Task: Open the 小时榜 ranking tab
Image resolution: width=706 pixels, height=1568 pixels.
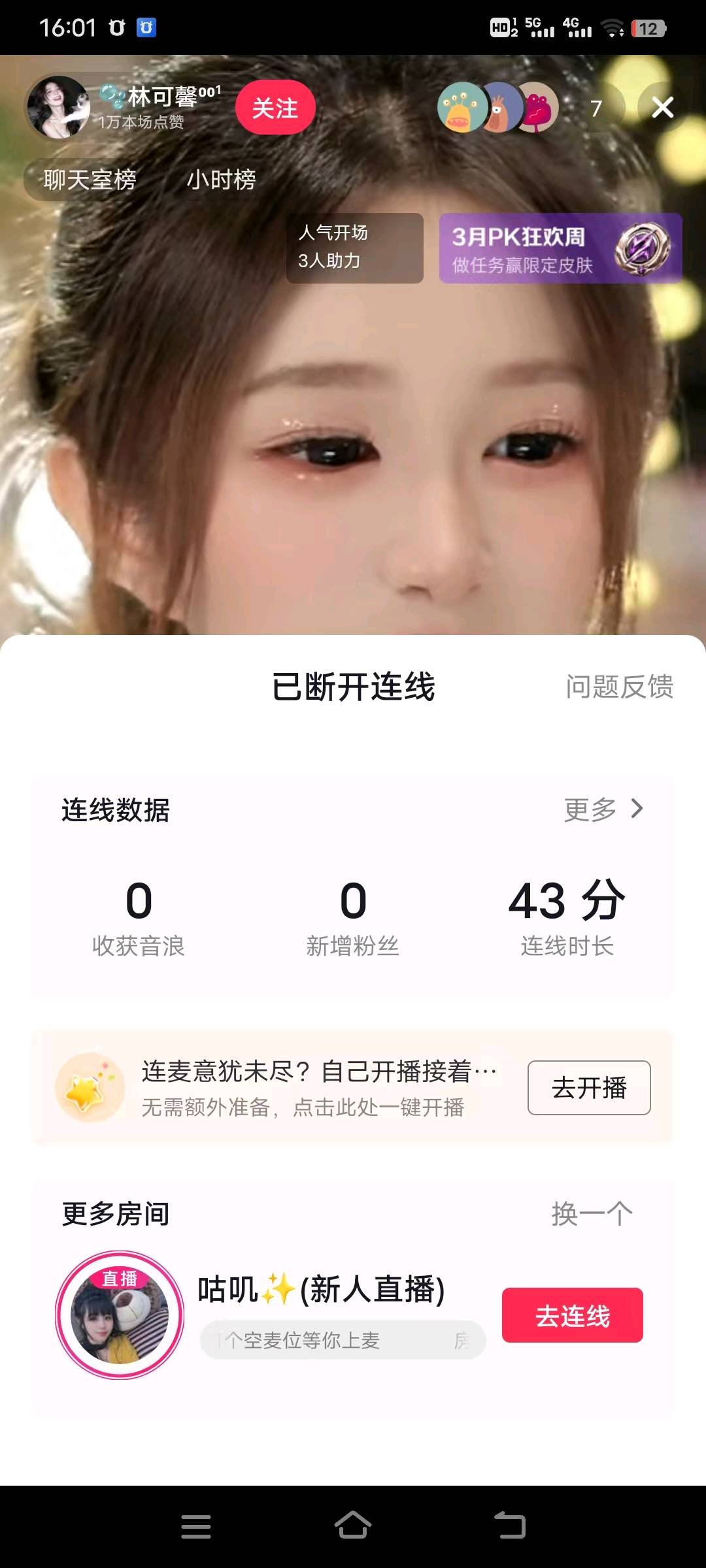Action: tap(221, 178)
